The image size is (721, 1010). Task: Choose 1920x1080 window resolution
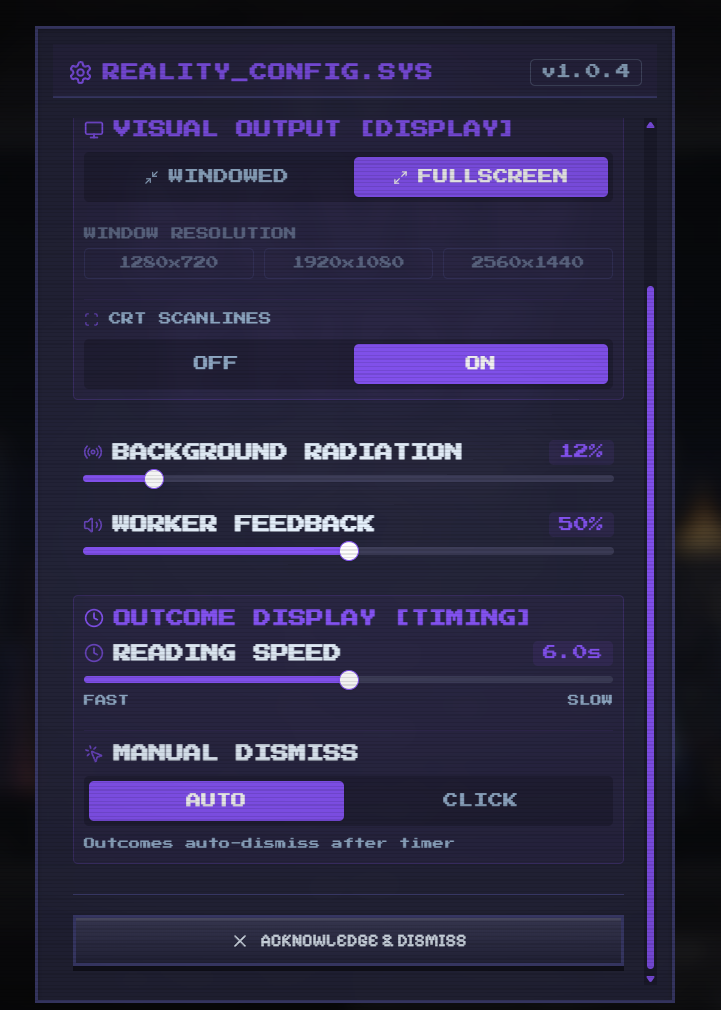click(348, 263)
